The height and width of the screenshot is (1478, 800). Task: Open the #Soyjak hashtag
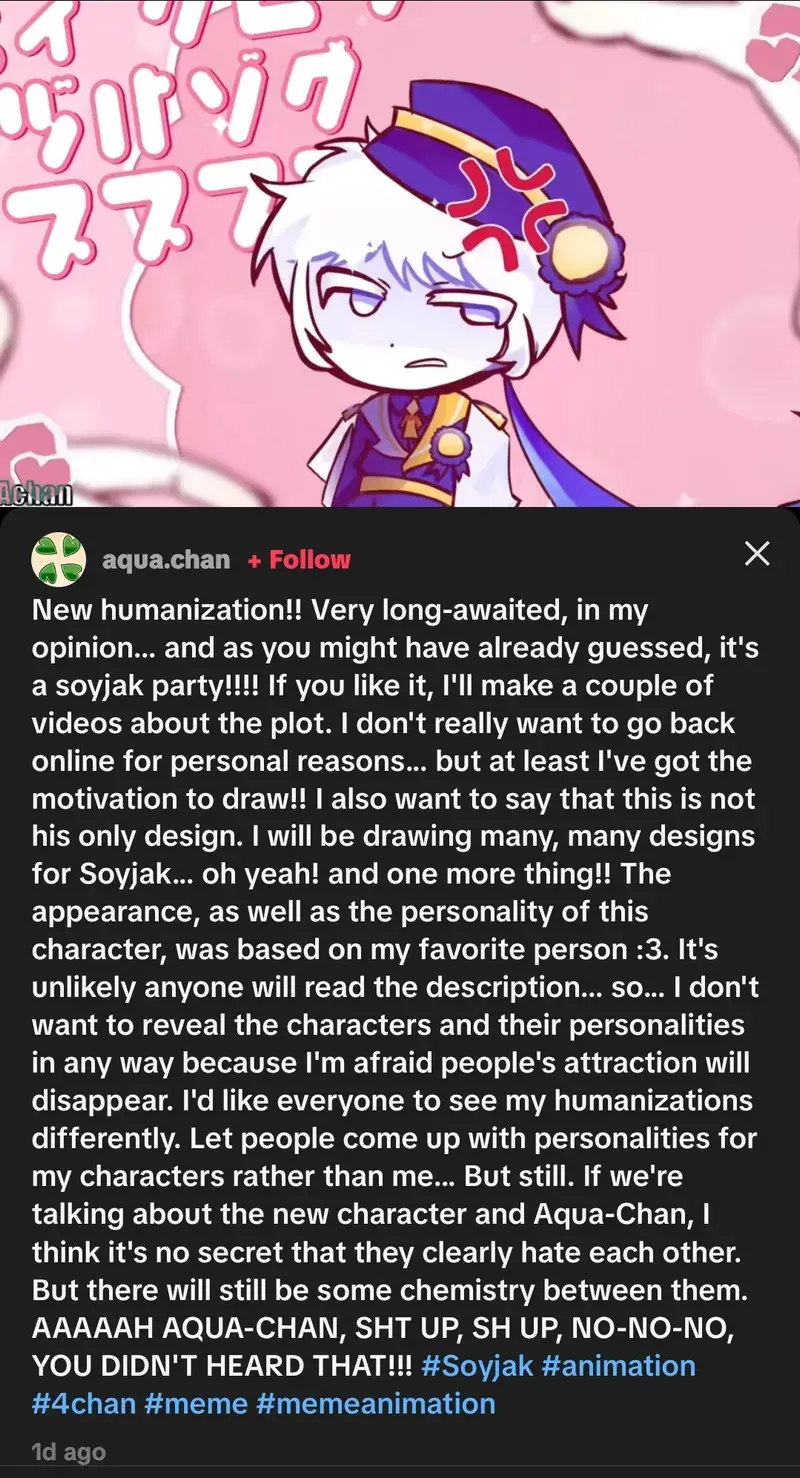pyautogui.click(x=477, y=1365)
